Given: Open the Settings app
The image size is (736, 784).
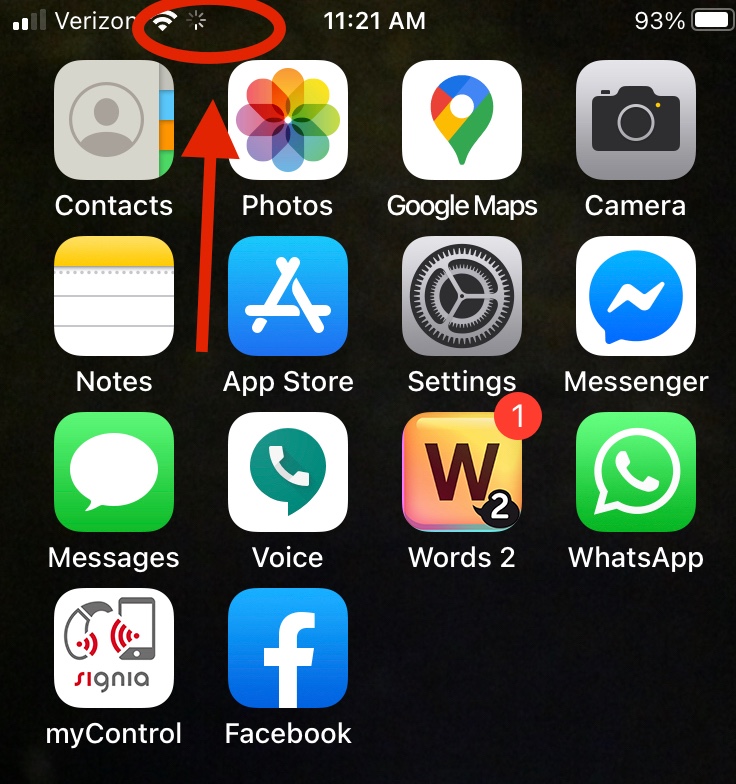Looking at the screenshot, I should [x=462, y=296].
